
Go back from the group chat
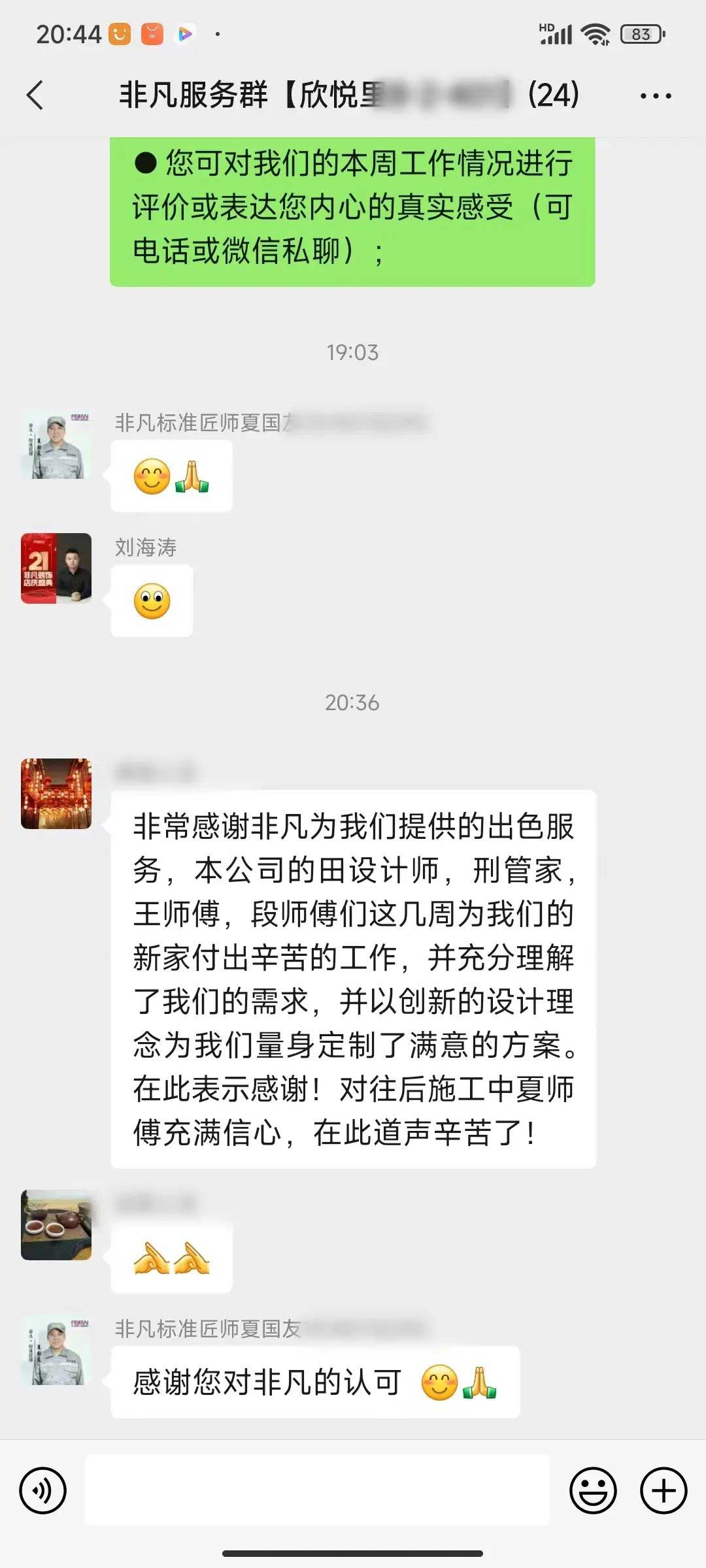click(x=36, y=95)
